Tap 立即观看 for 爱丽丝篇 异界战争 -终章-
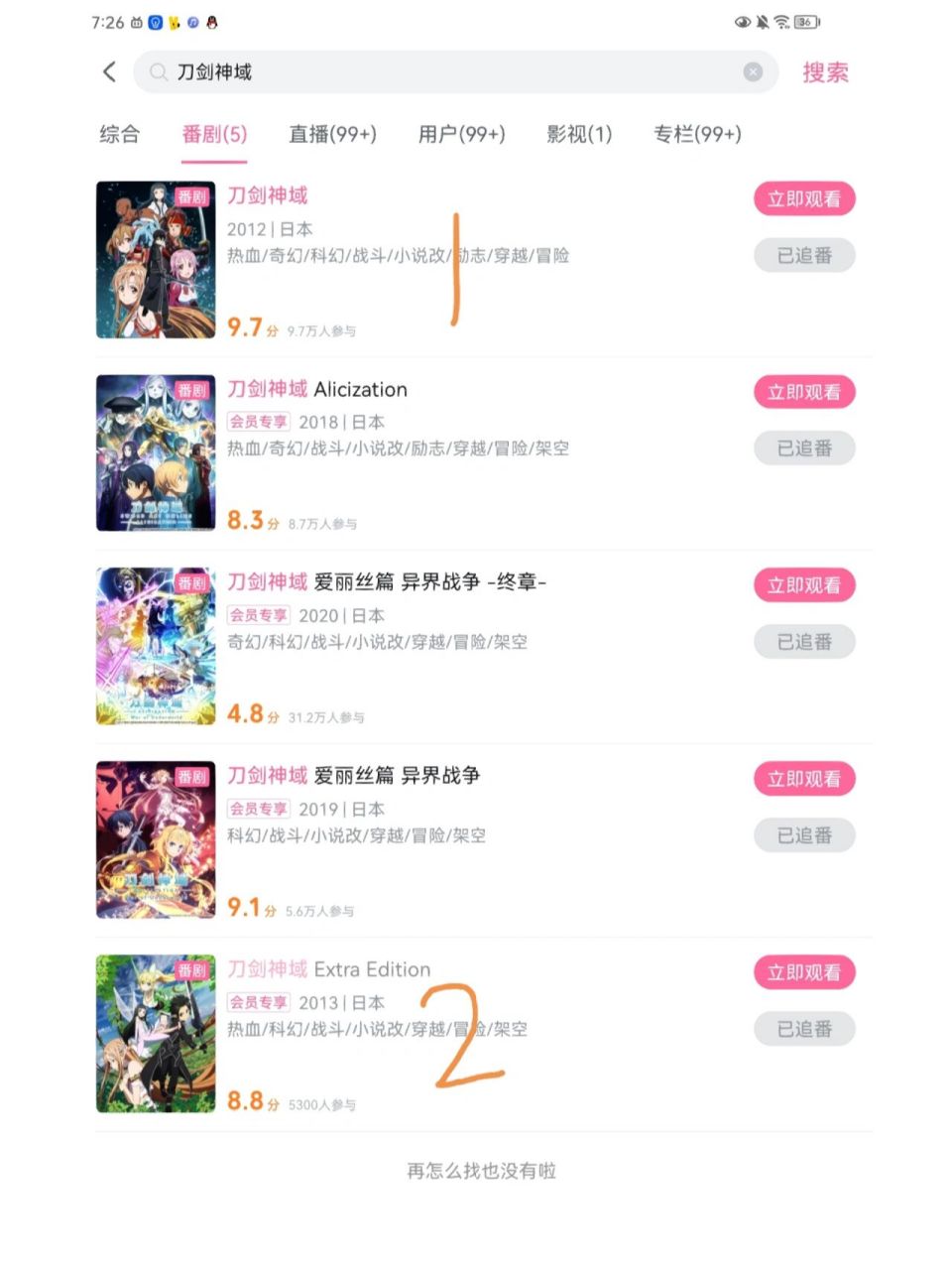 tap(804, 585)
